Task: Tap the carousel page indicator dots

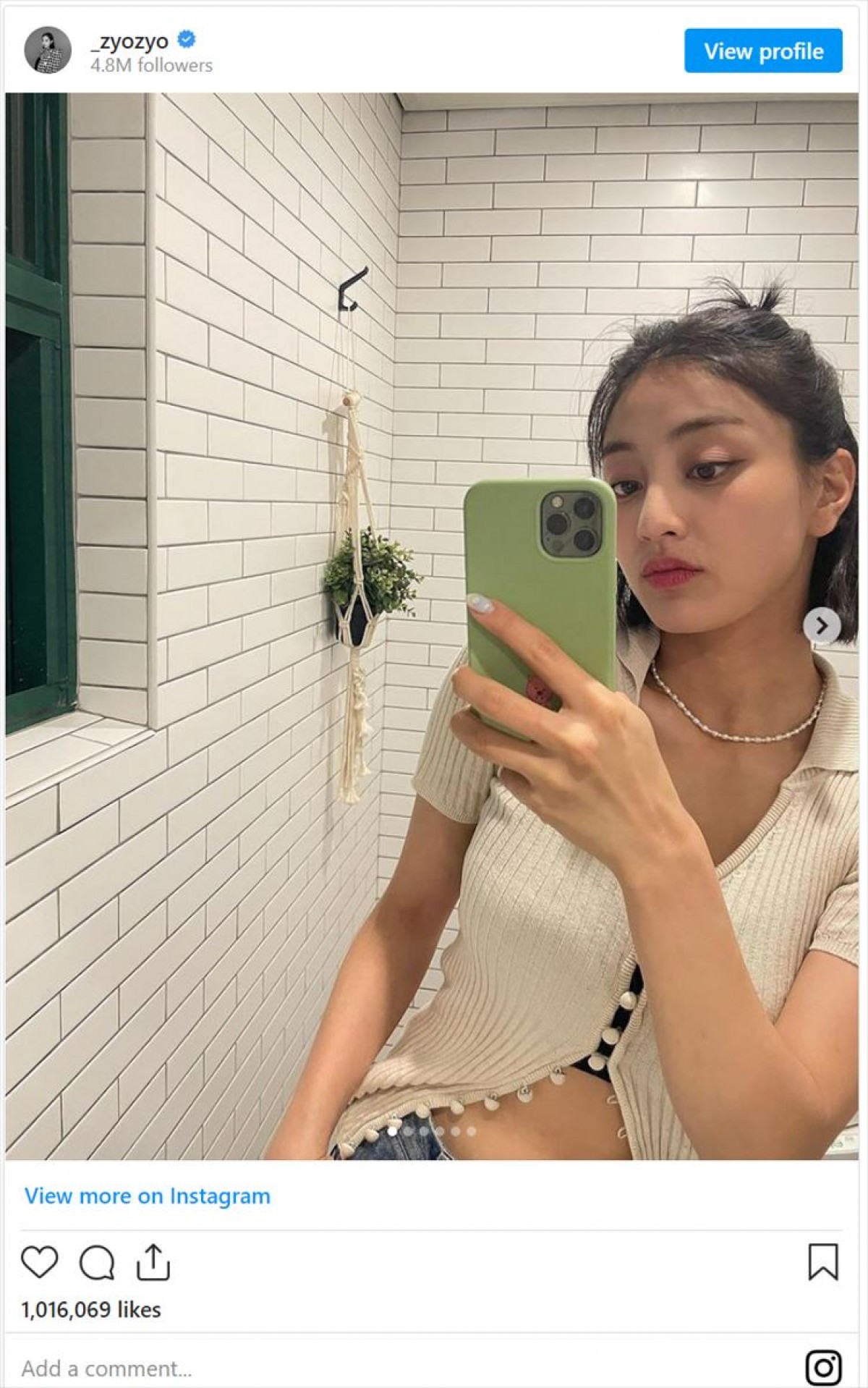Action: 432,1131
